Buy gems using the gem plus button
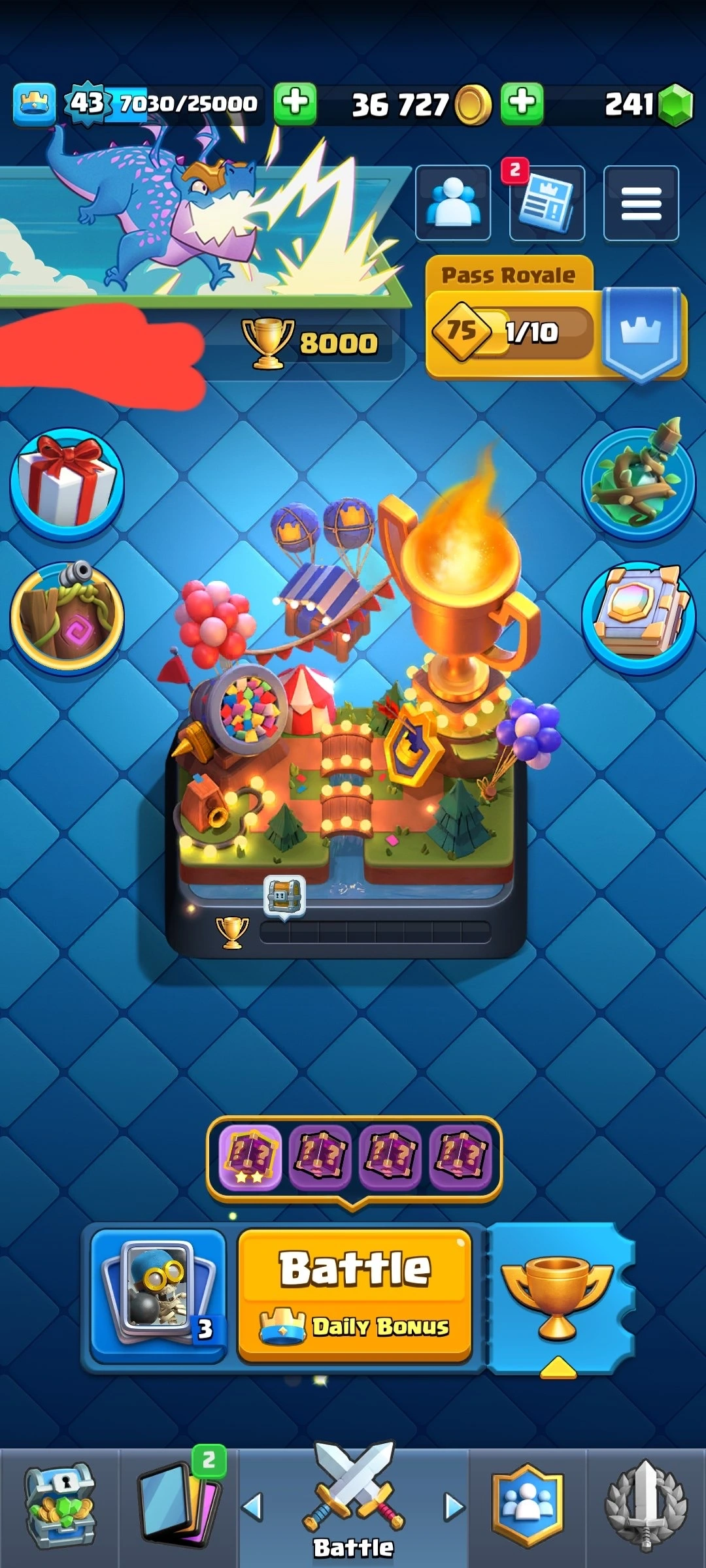This screenshot has height=1568, width=706. coord(522,103)
